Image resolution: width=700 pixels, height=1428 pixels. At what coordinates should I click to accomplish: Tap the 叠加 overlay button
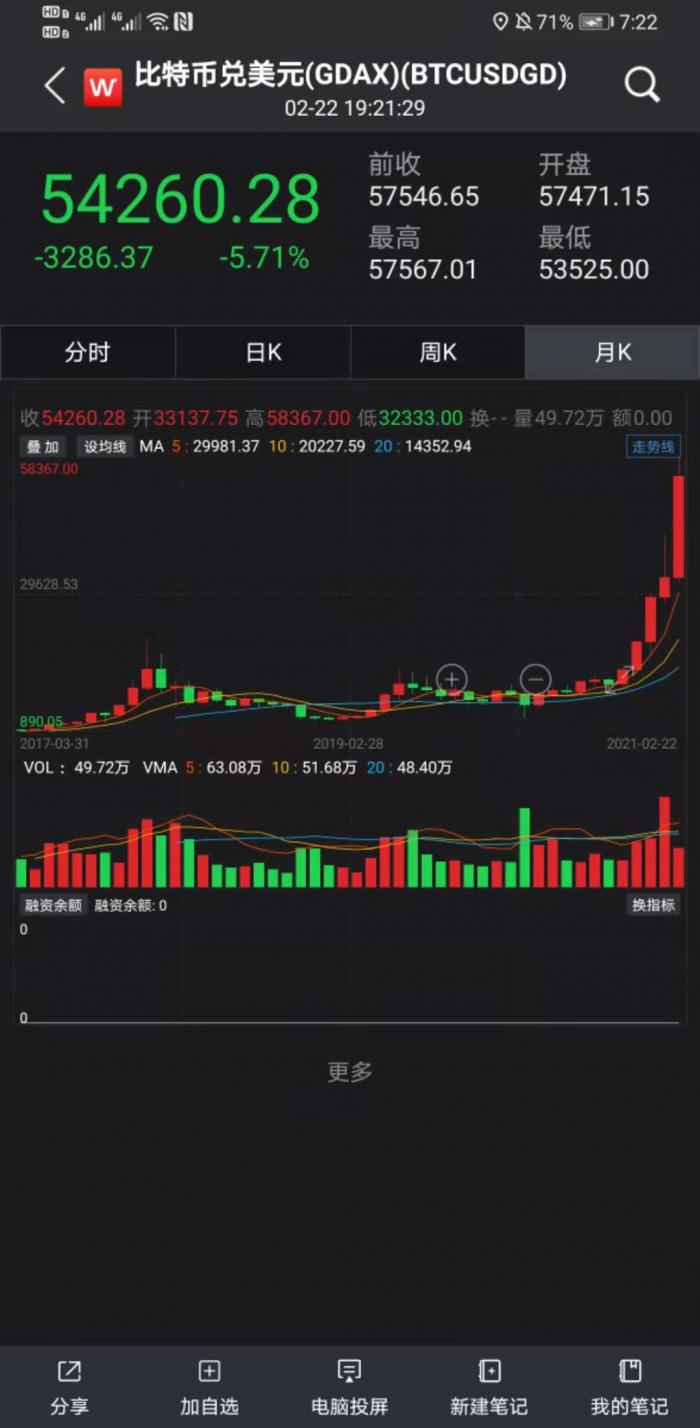pos(43,446)
